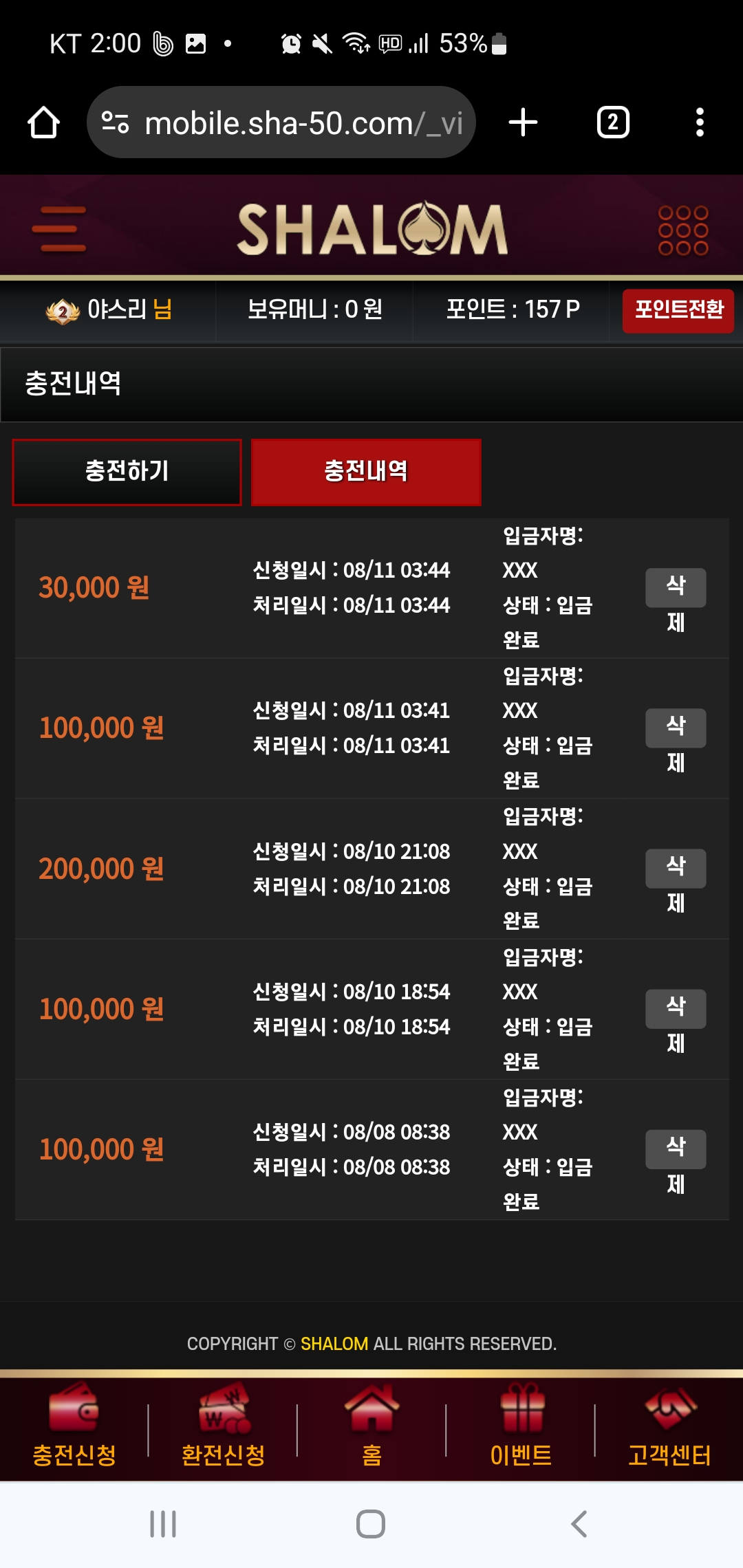Open the hamburger side menu

[x=59, y=229]
